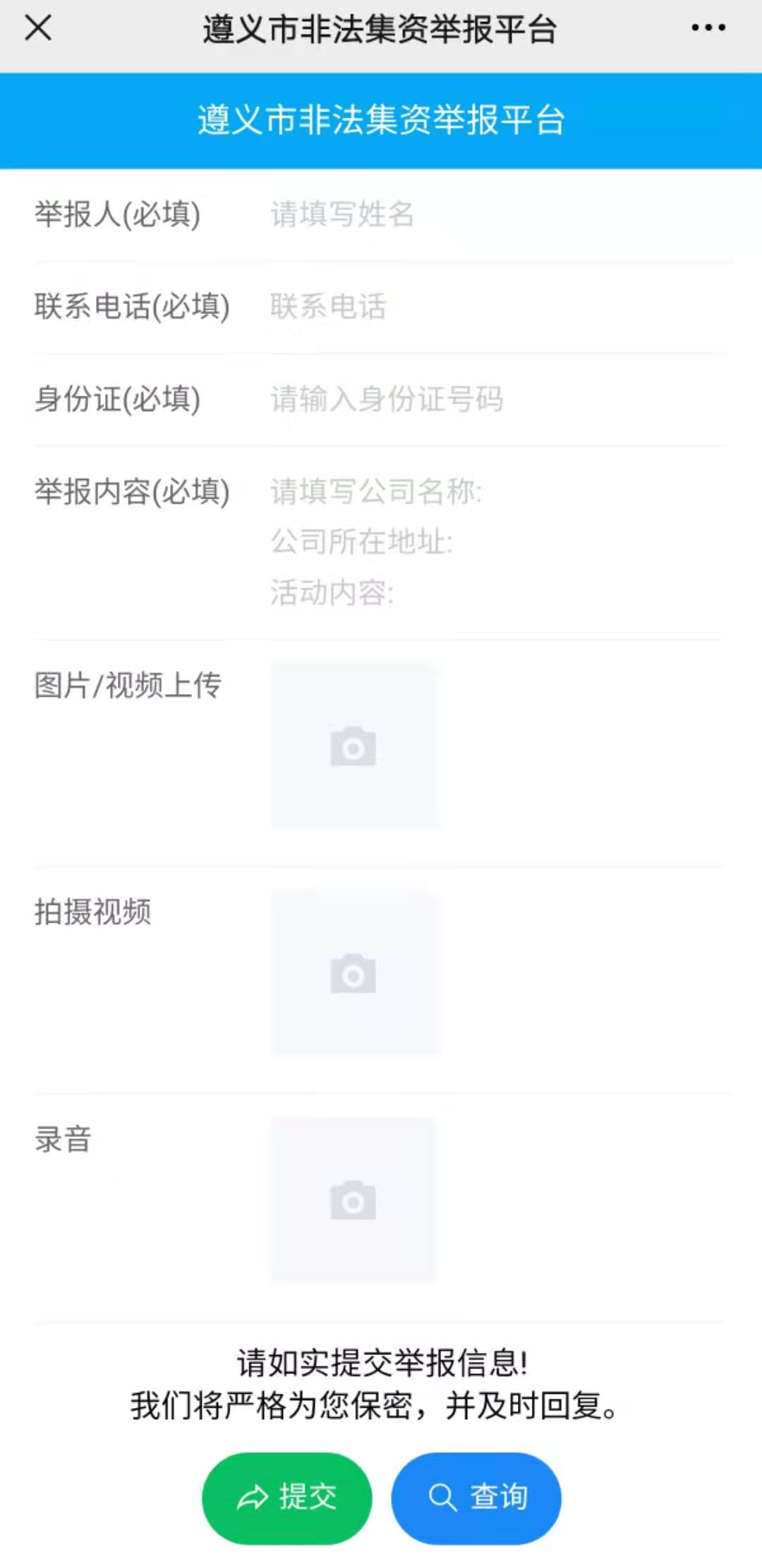
Task: Close the page with the X icon
Action: [38, 28]
